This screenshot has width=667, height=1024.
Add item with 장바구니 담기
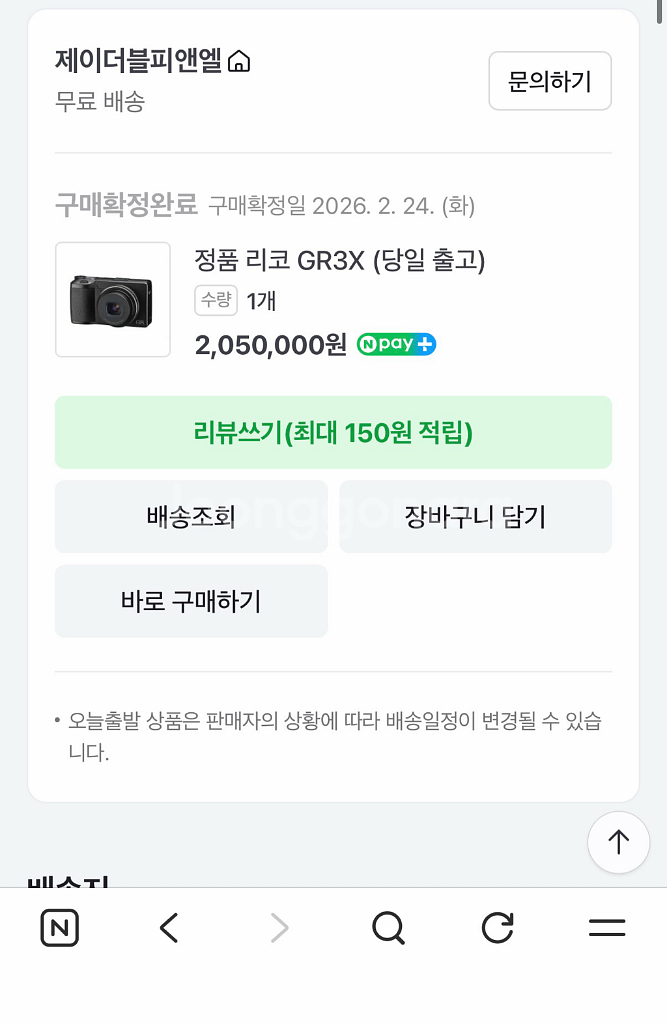(x=475, y=517)
